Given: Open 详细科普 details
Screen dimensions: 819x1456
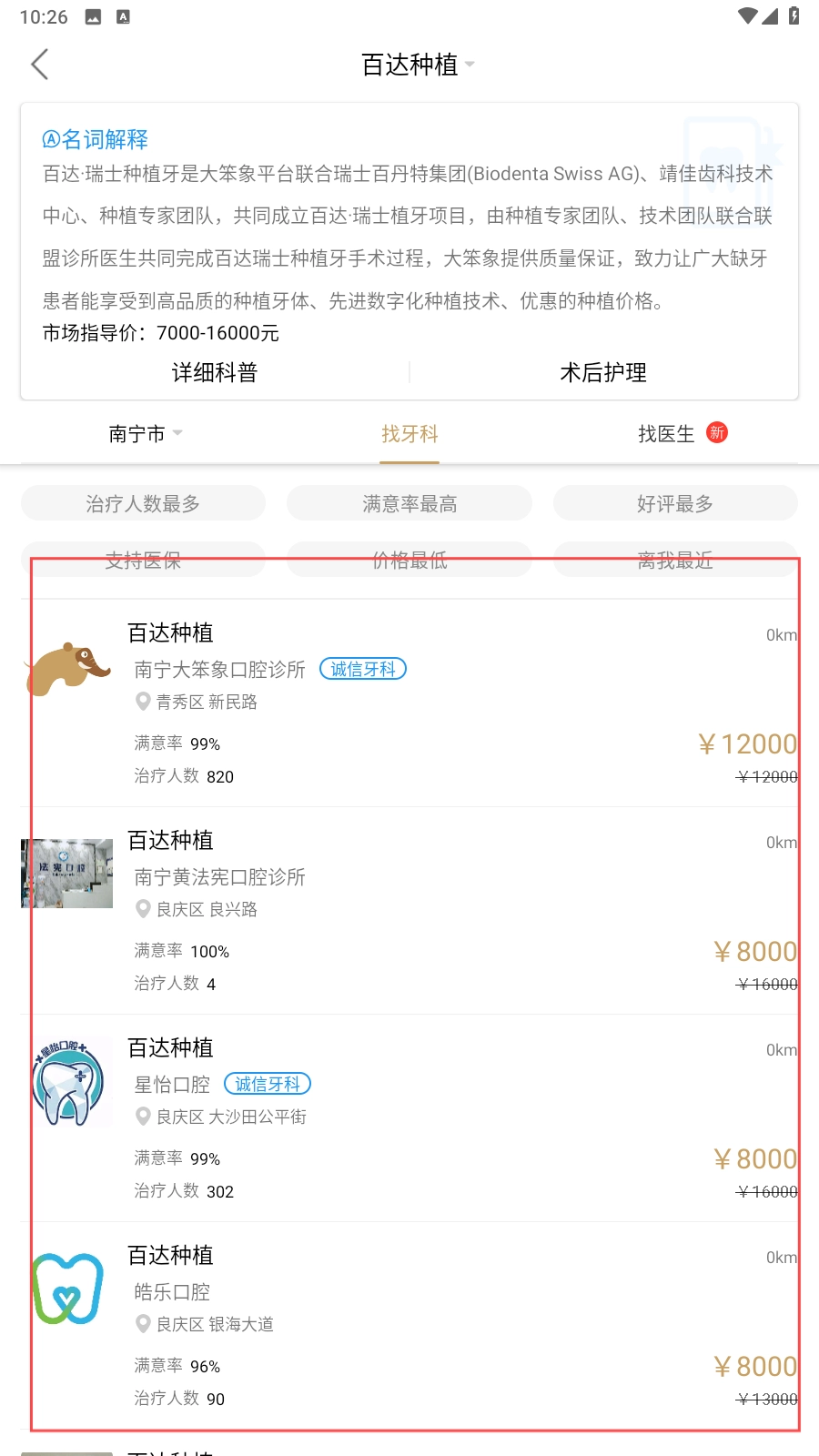Looking at the screenshot, I should click(215, 372).
